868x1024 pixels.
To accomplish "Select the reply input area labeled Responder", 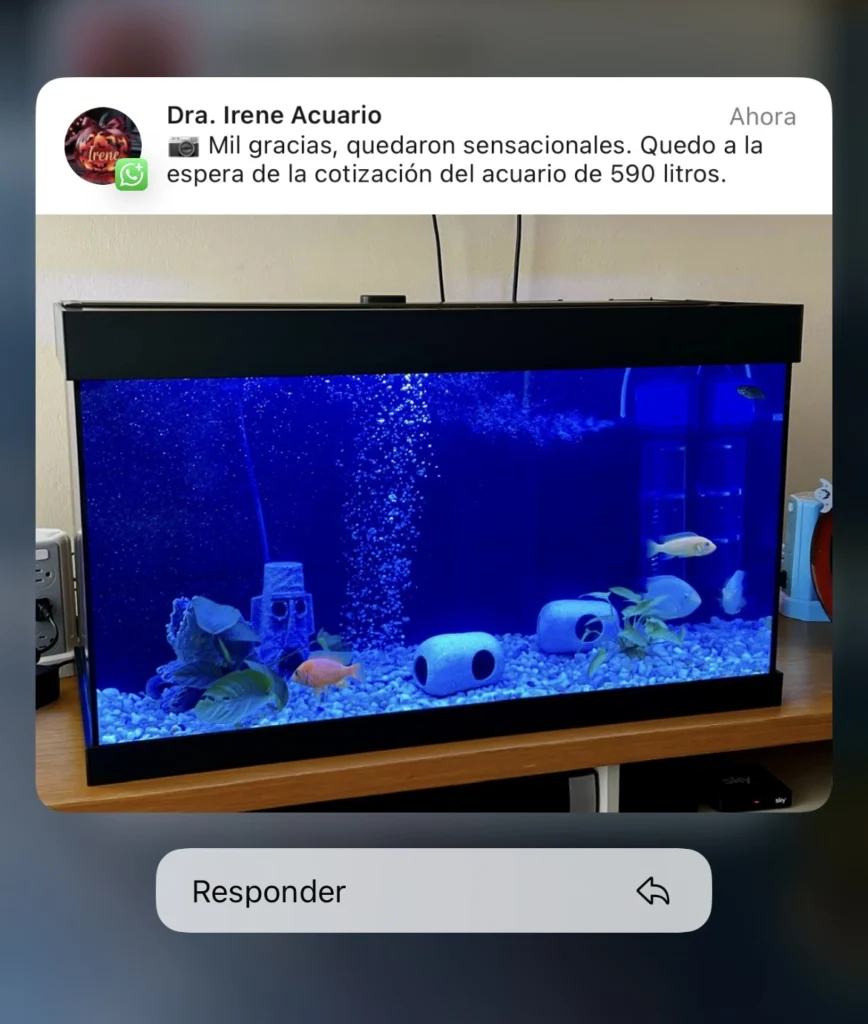I will [300, 890].
